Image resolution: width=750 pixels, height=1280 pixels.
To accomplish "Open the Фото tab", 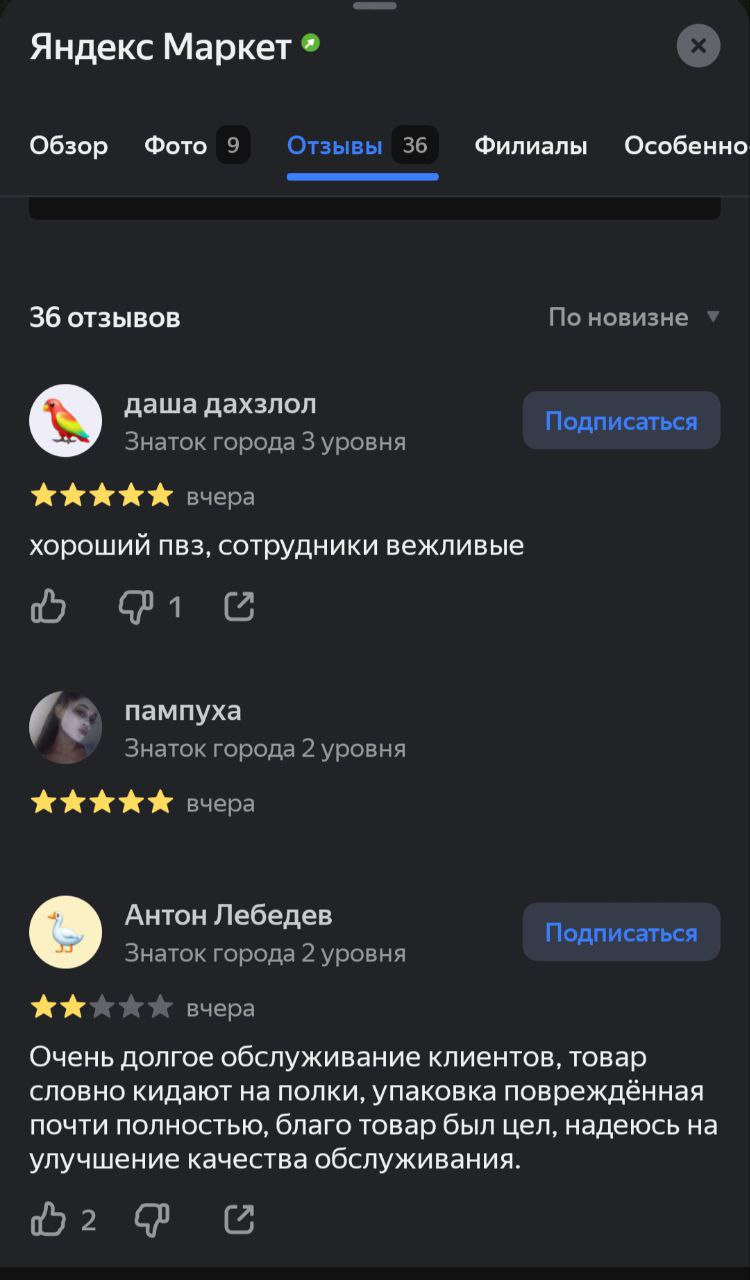I will pyautogui.click(x=197, y=146).
